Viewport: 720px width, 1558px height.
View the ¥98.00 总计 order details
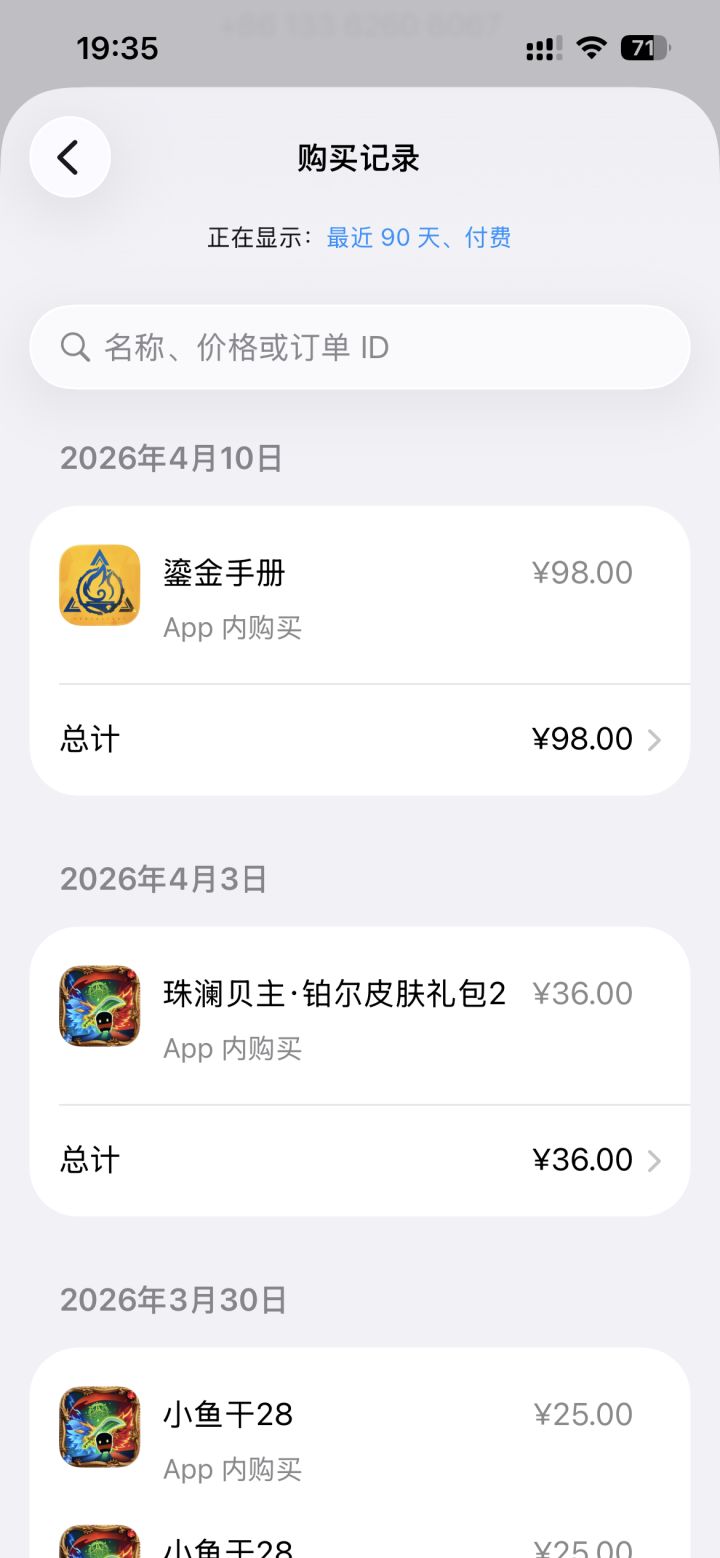(x=360, y=740)
